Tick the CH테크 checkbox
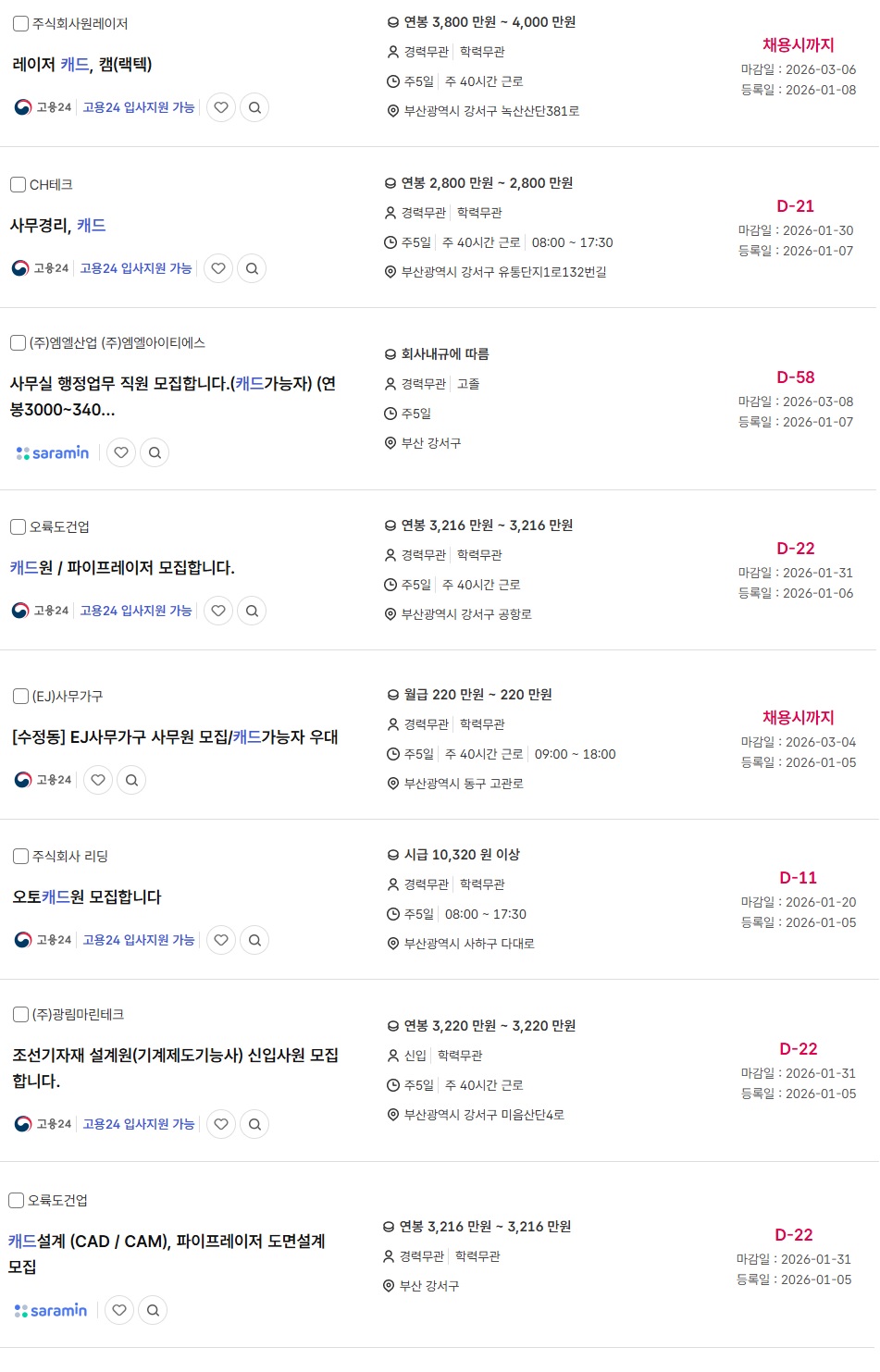This screenshot has height=1372, width=880. (18, 185)
